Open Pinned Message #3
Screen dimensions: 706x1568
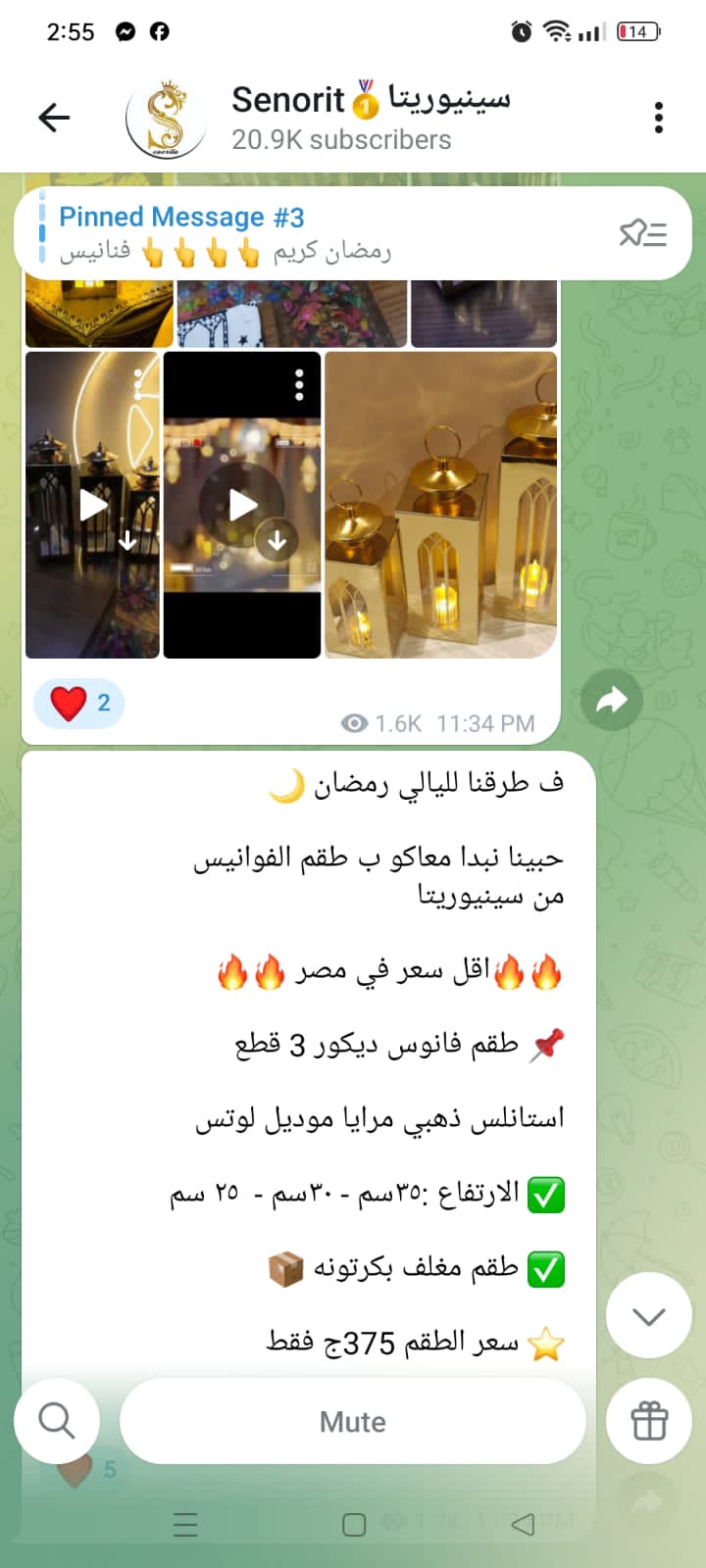(x=294, y=233)
